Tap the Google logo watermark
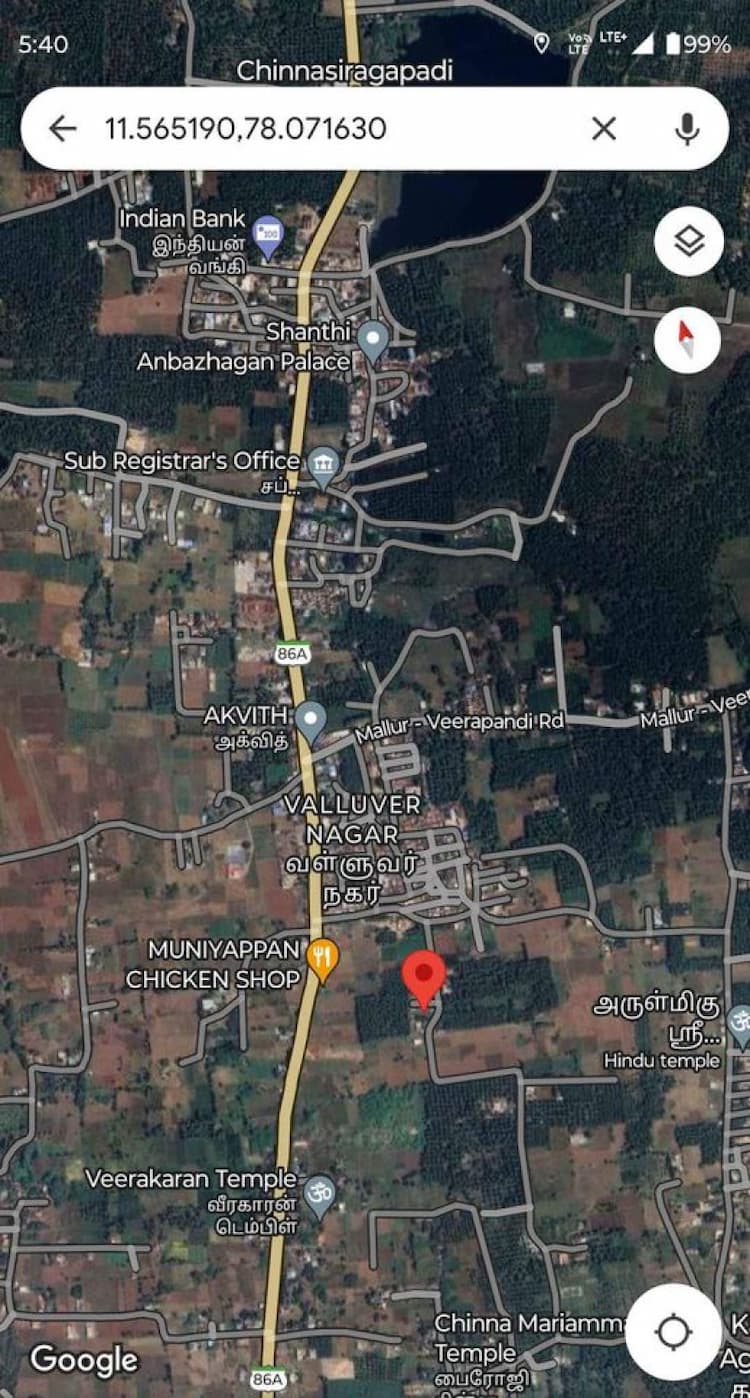The height and width of the screenshot is (1398, 750). click(x=85, y=1360)
